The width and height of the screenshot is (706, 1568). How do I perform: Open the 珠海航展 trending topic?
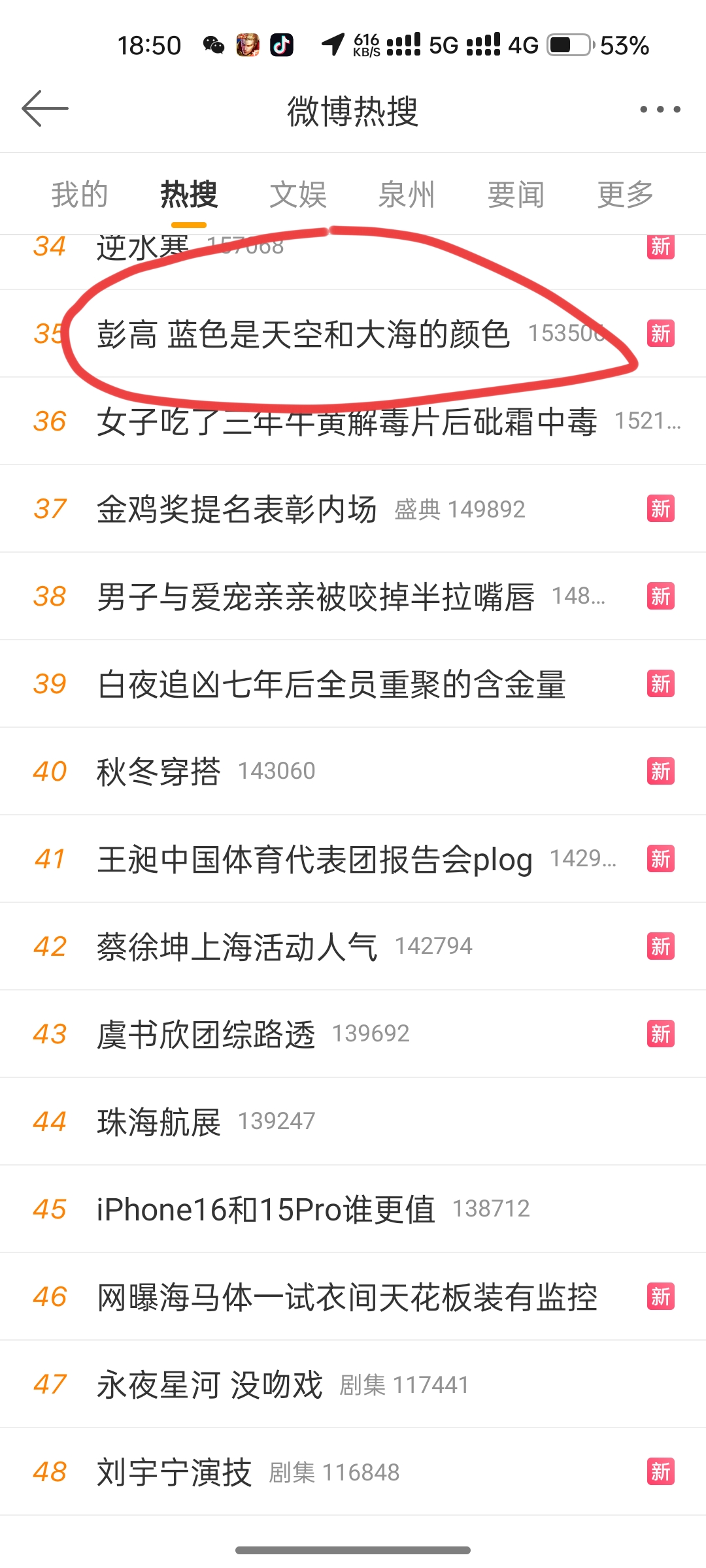tap(159, 1122)
